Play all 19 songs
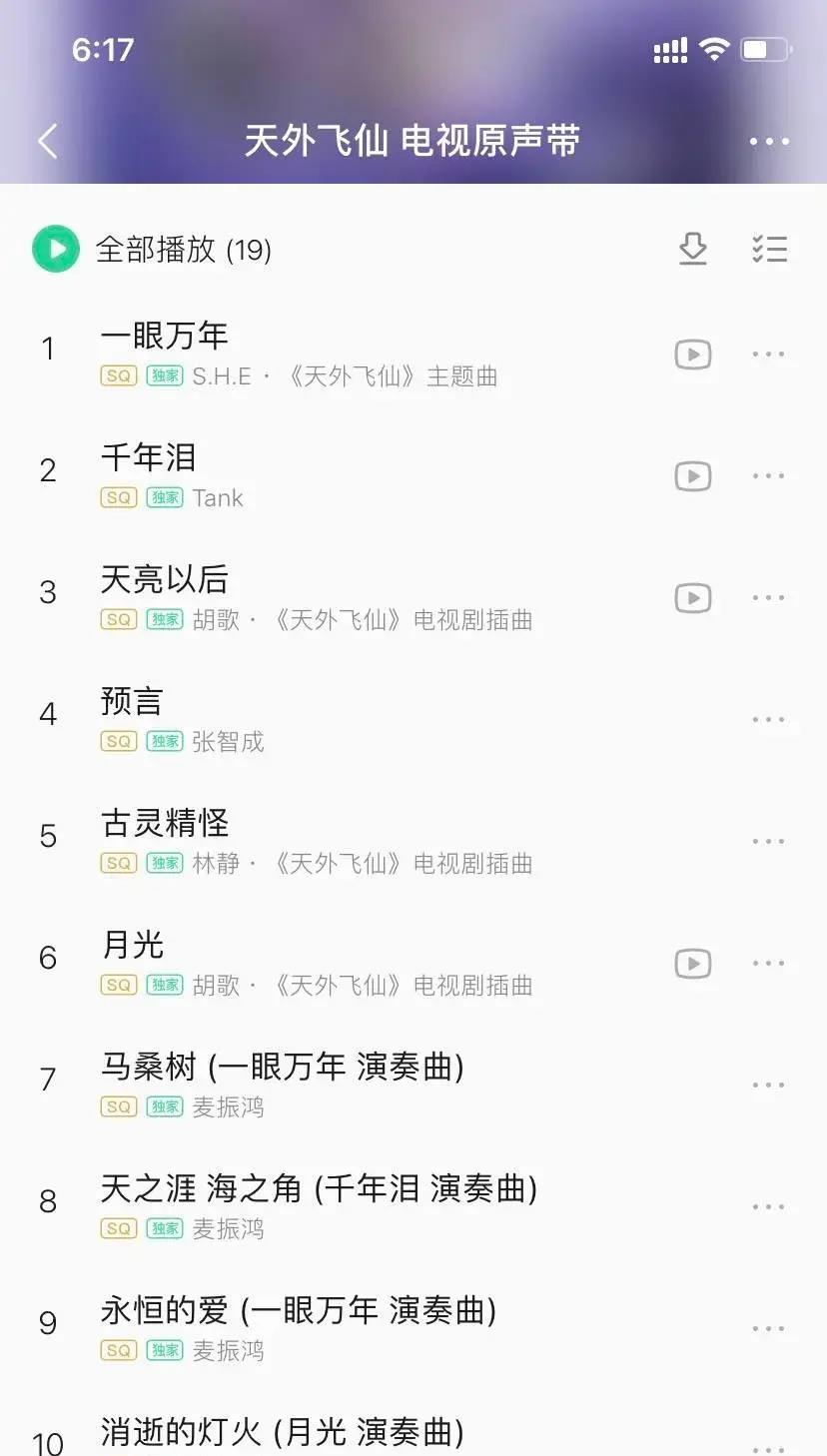Screen dimensions: 827x1456 point(152,249)
